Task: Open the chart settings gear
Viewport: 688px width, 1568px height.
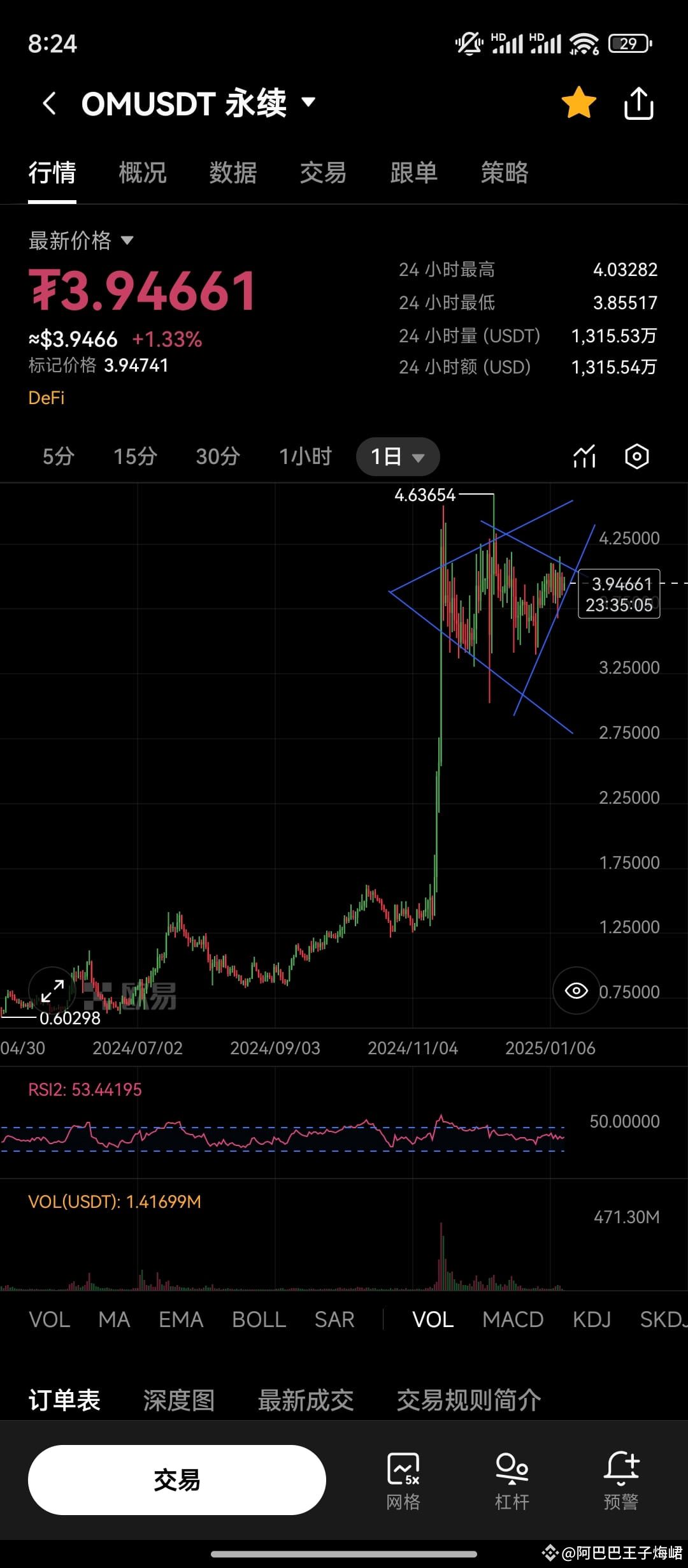Action: (636, 456)
